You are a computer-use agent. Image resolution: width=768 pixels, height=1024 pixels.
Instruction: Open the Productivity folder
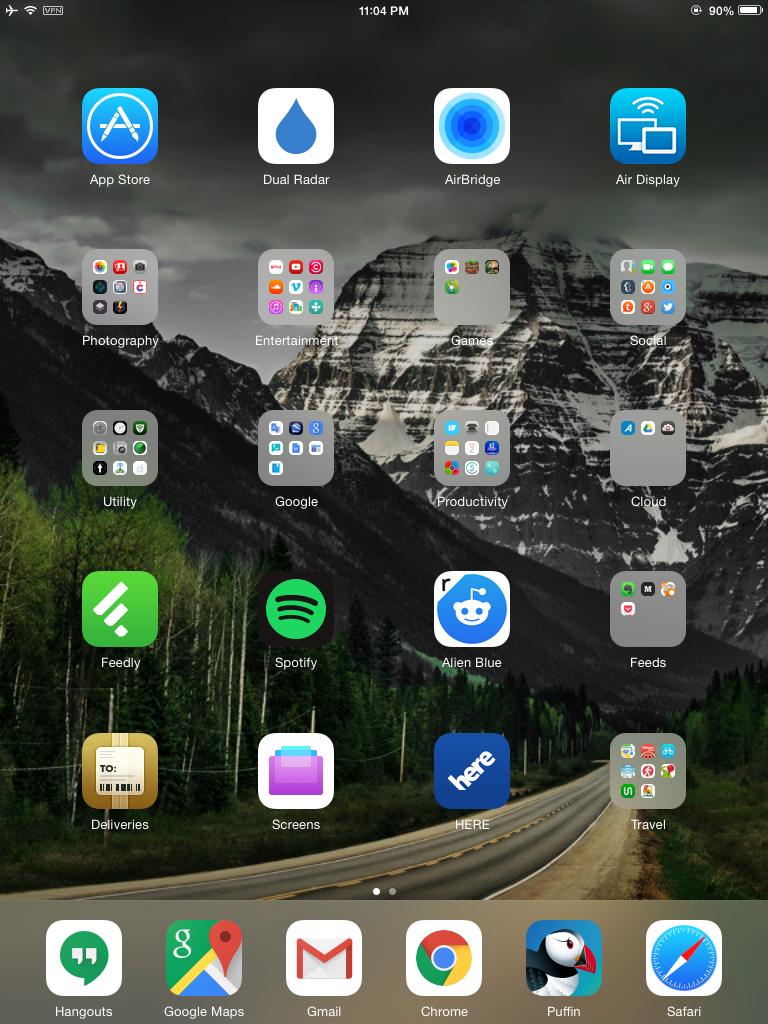[472, 448]
